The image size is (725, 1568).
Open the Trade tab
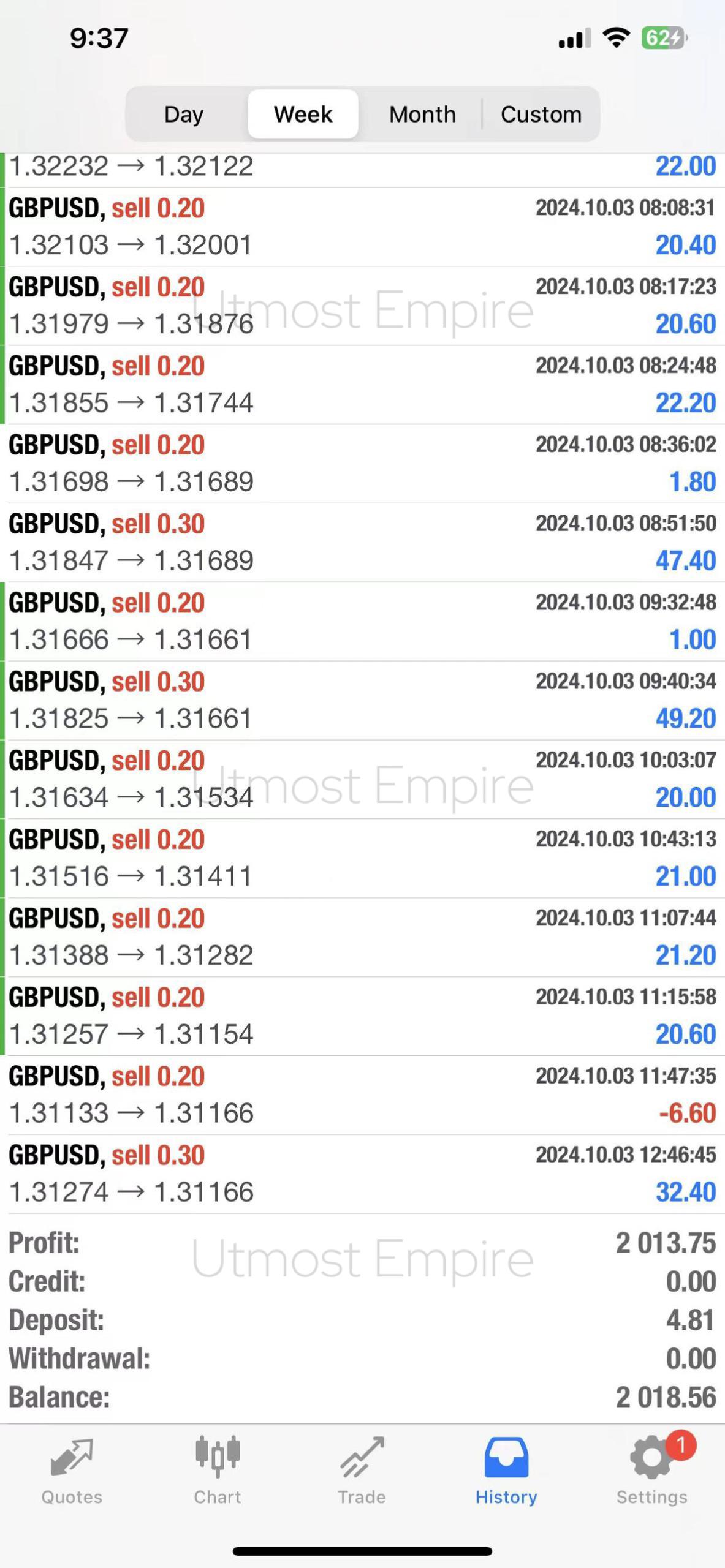coord(362,1472)
